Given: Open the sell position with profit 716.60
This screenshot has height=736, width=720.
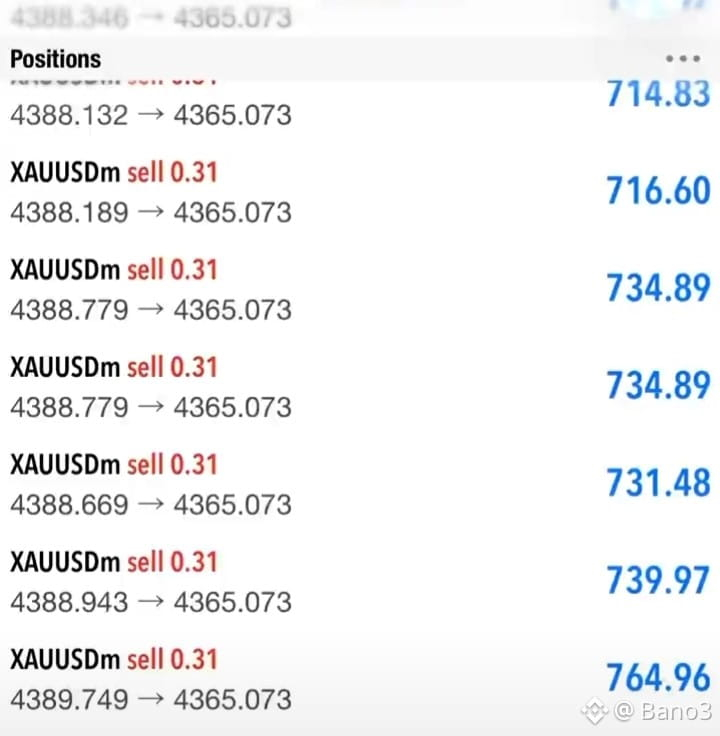Looking at the screenshot, I should (360, 192).
